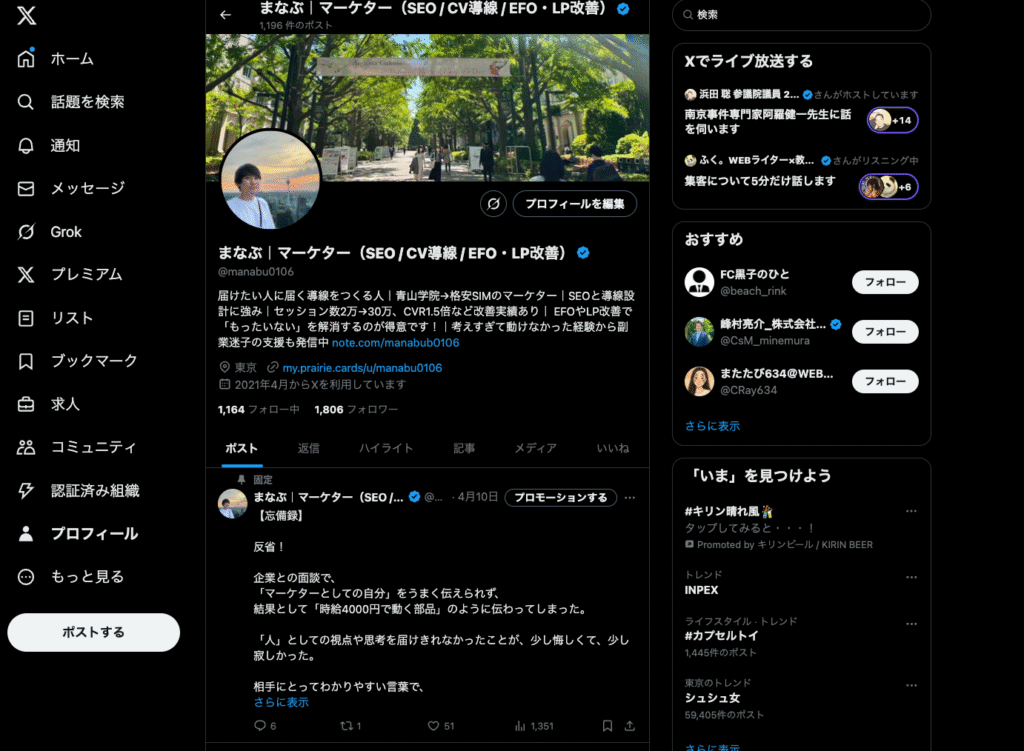The width and height of the screenshot is (1024, 751).
Task: Follow FC黒子のひと
Action: pos(884,282)
